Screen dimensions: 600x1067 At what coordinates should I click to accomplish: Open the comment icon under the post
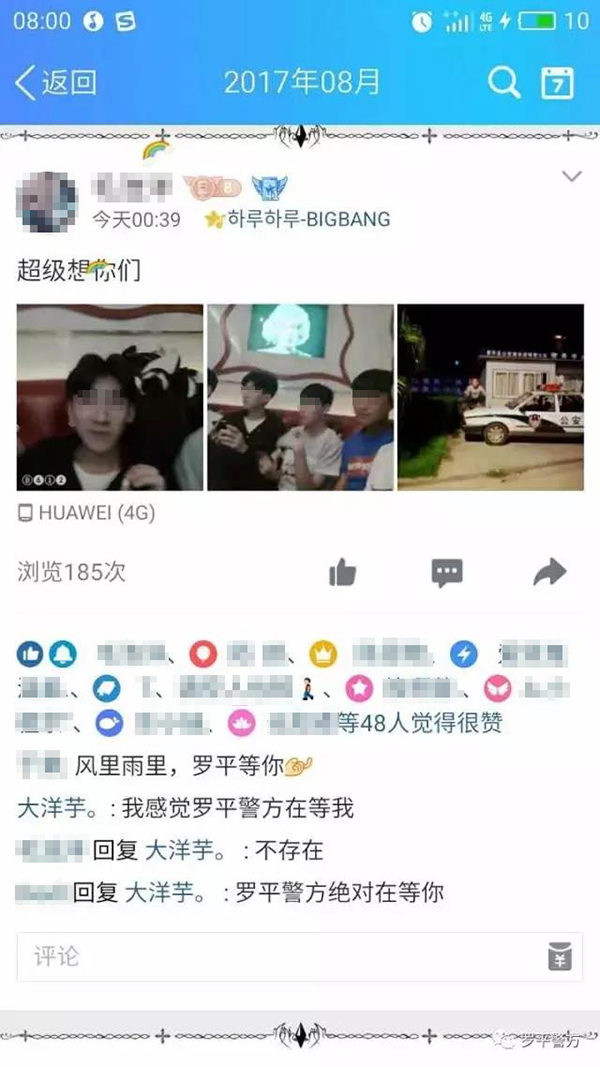(446, 572)
